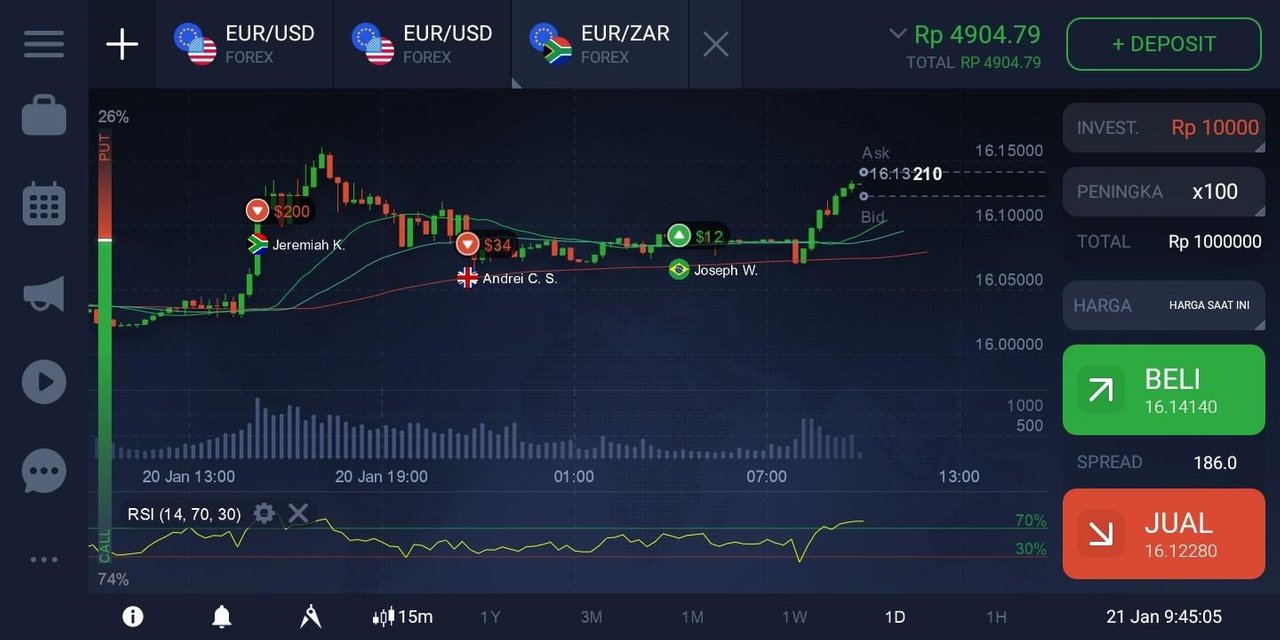Change the x100 multiplier
Screen dimensions: 1280x640
pyautogui.click(x=1165, y=192)
